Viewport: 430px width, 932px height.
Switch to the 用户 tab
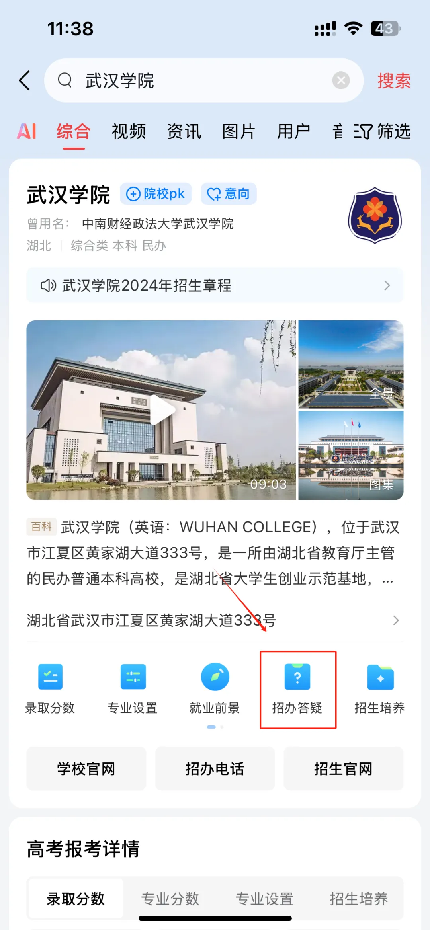pos(294,131)
